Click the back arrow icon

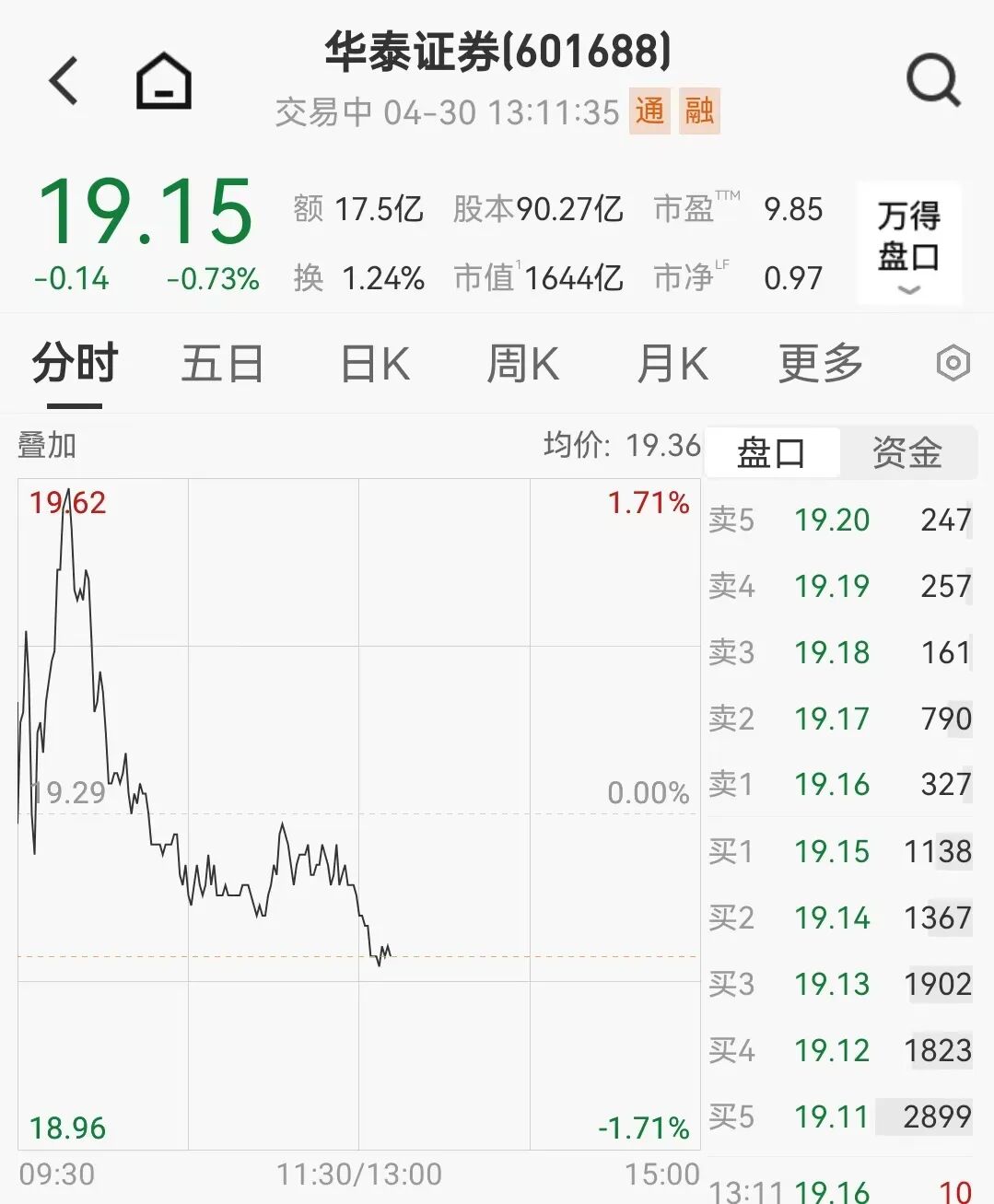[63, 79]
